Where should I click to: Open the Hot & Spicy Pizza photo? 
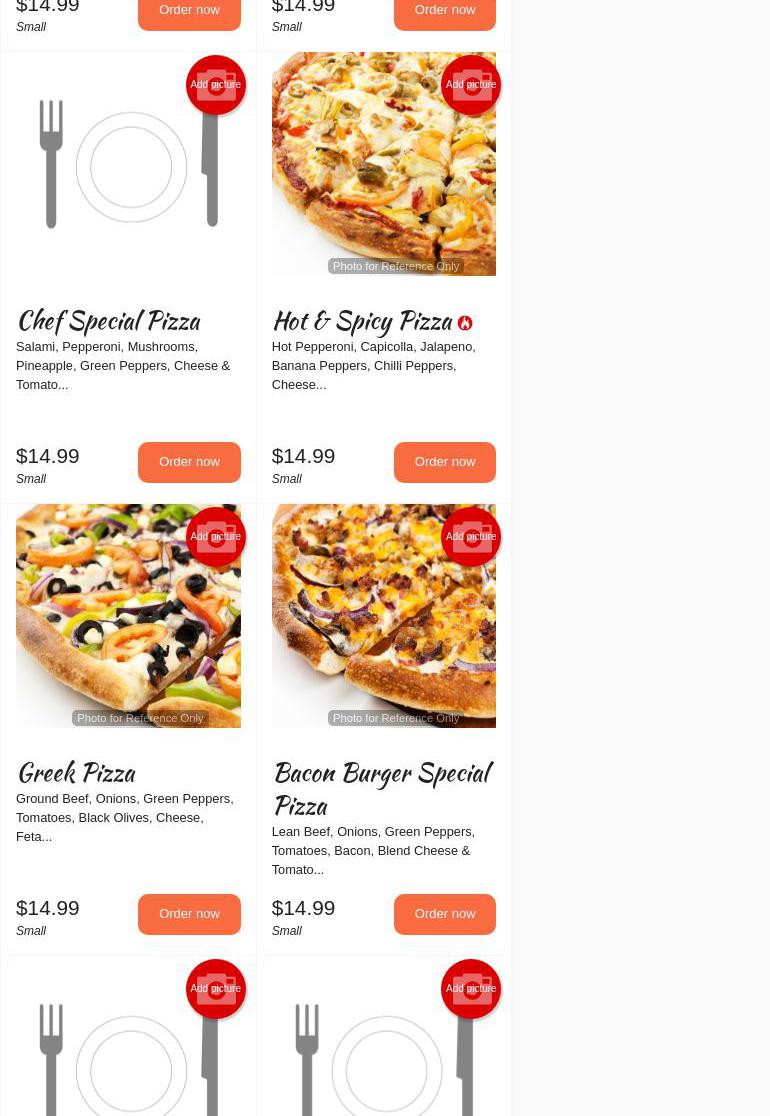coord(370,175)
